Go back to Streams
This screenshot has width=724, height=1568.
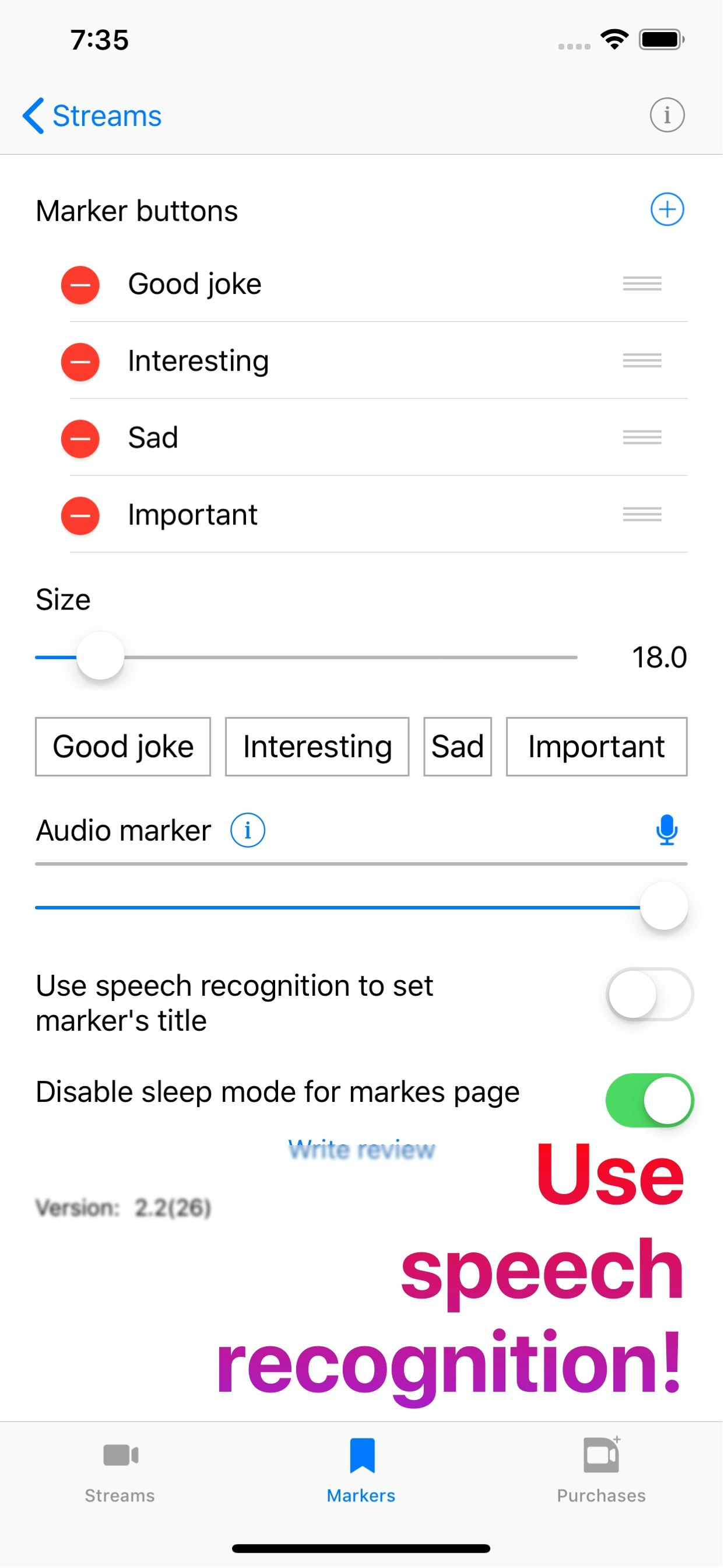point(92,116)
